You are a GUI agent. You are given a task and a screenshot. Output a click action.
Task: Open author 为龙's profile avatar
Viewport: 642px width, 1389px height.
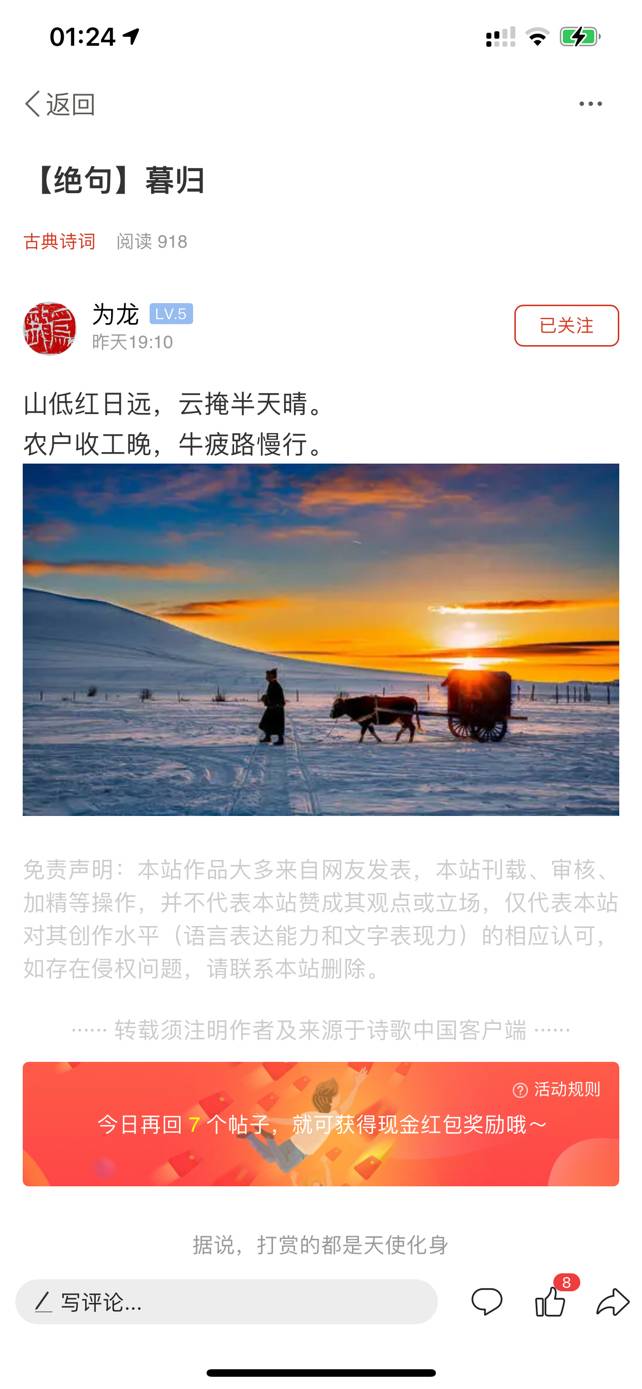click(50, 328)
